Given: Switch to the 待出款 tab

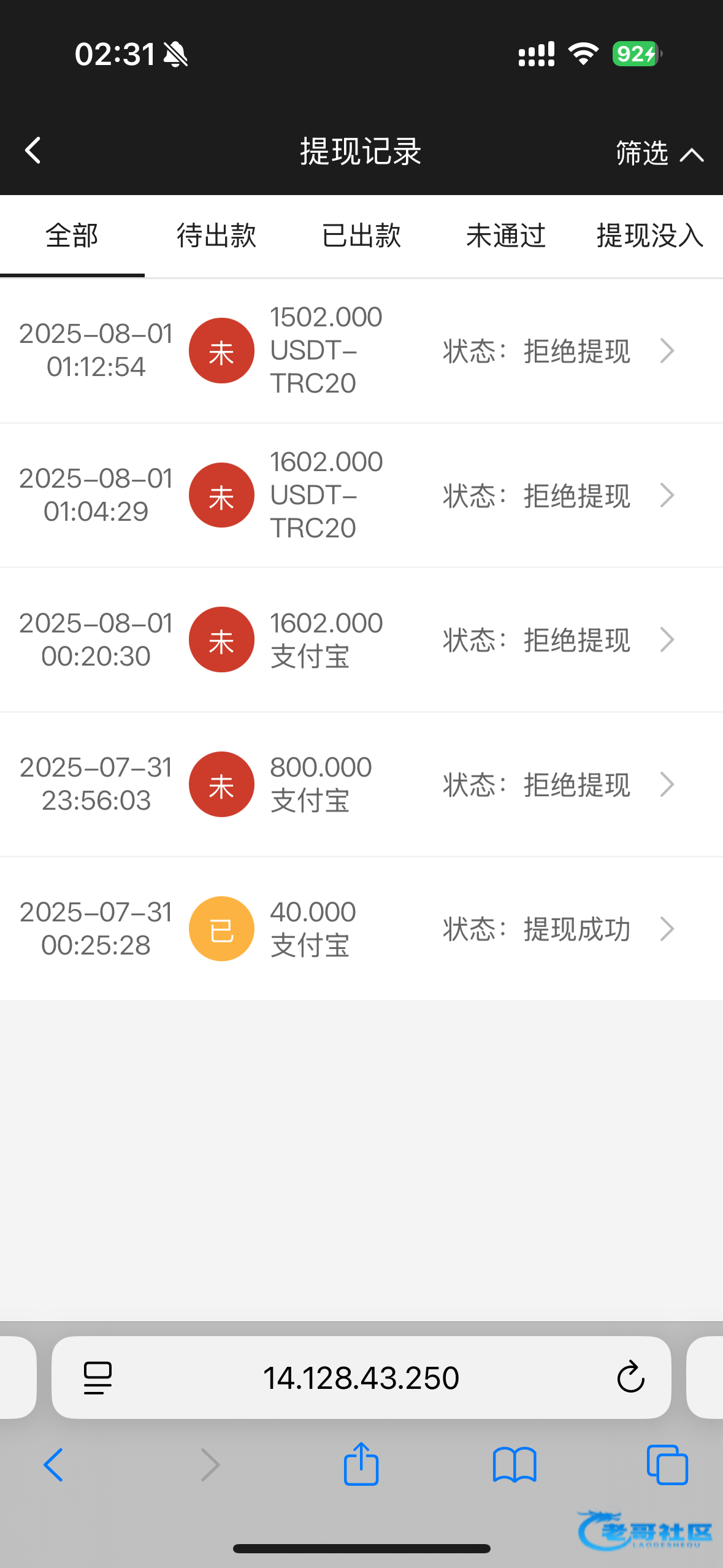Looking at the screenshot, I should pyautogui.click(x=216, y=236).
